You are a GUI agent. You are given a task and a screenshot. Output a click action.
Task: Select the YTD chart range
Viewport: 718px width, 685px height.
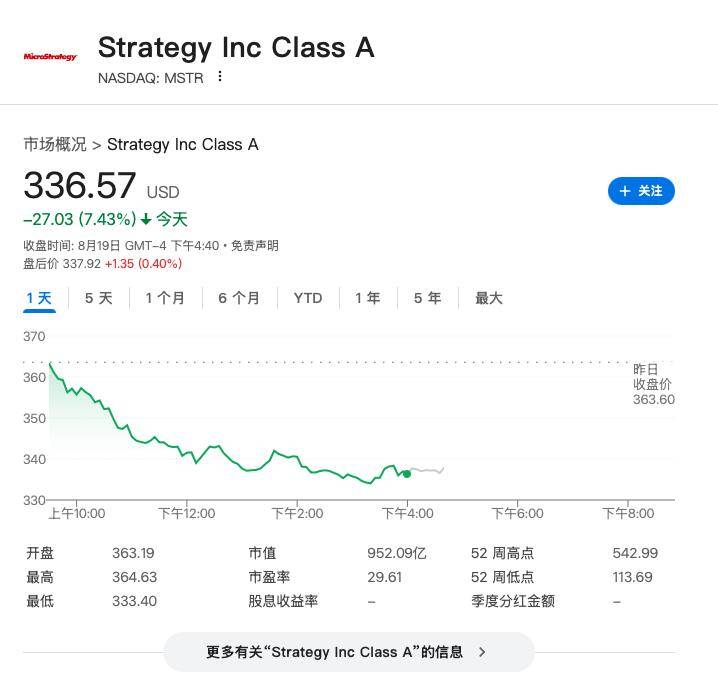pyautogui.click(x=308, y=298)
